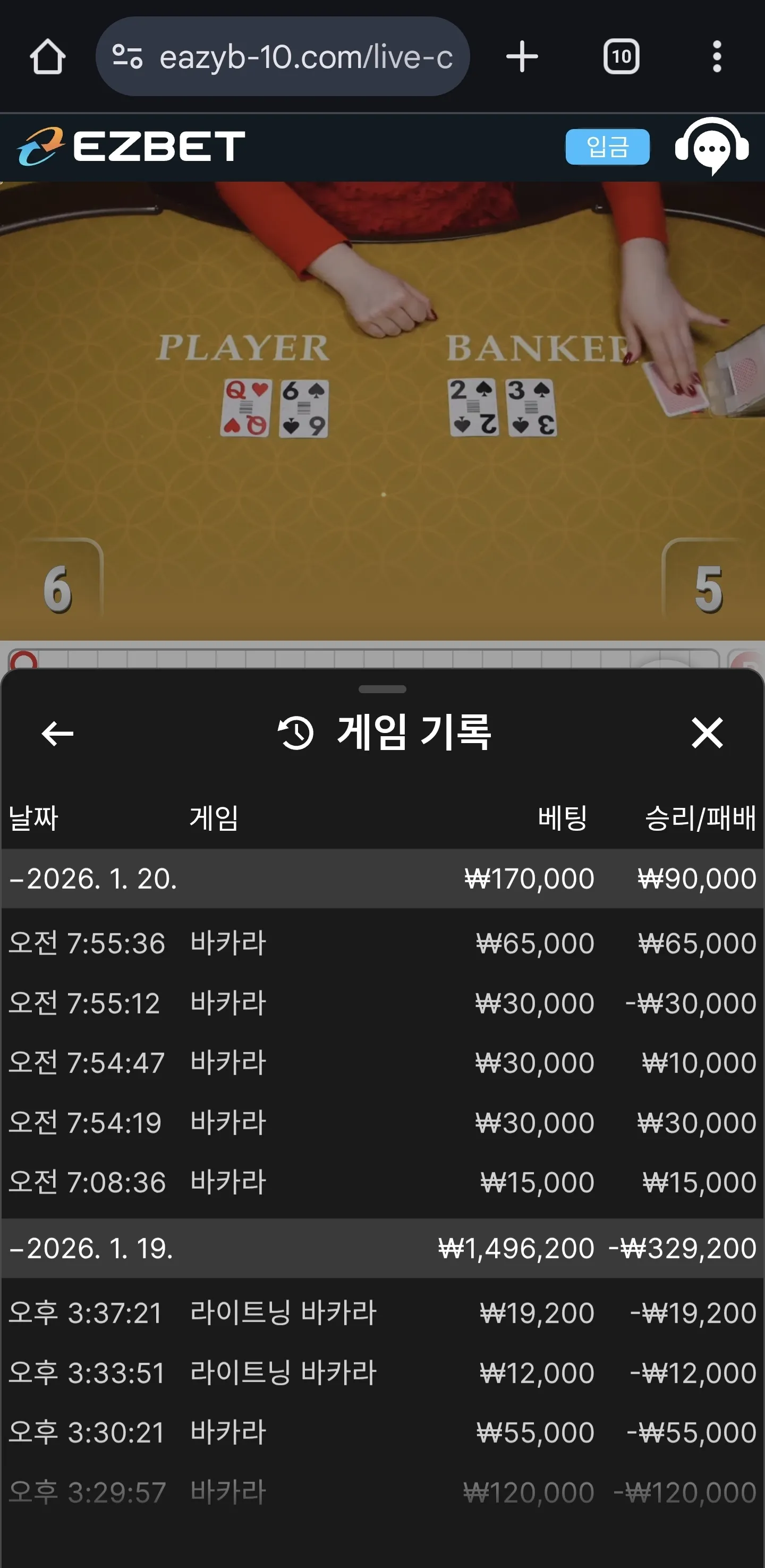Open a new browser tab
The image size is (765, 1568).
pos(522,57)
